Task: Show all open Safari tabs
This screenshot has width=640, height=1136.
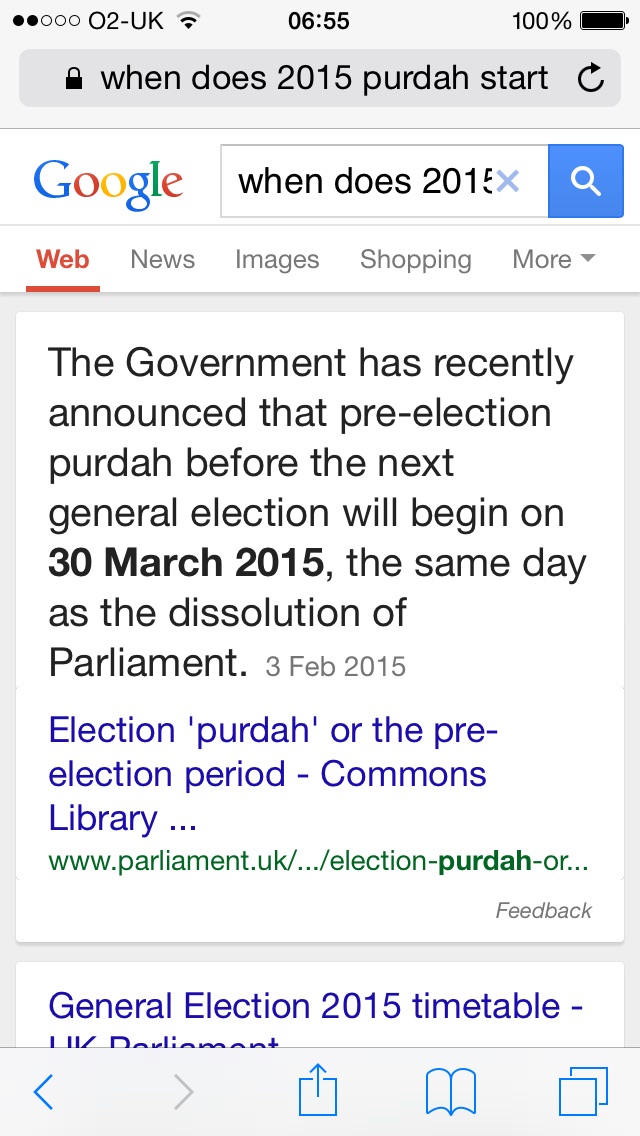Action: (583, 1092)
